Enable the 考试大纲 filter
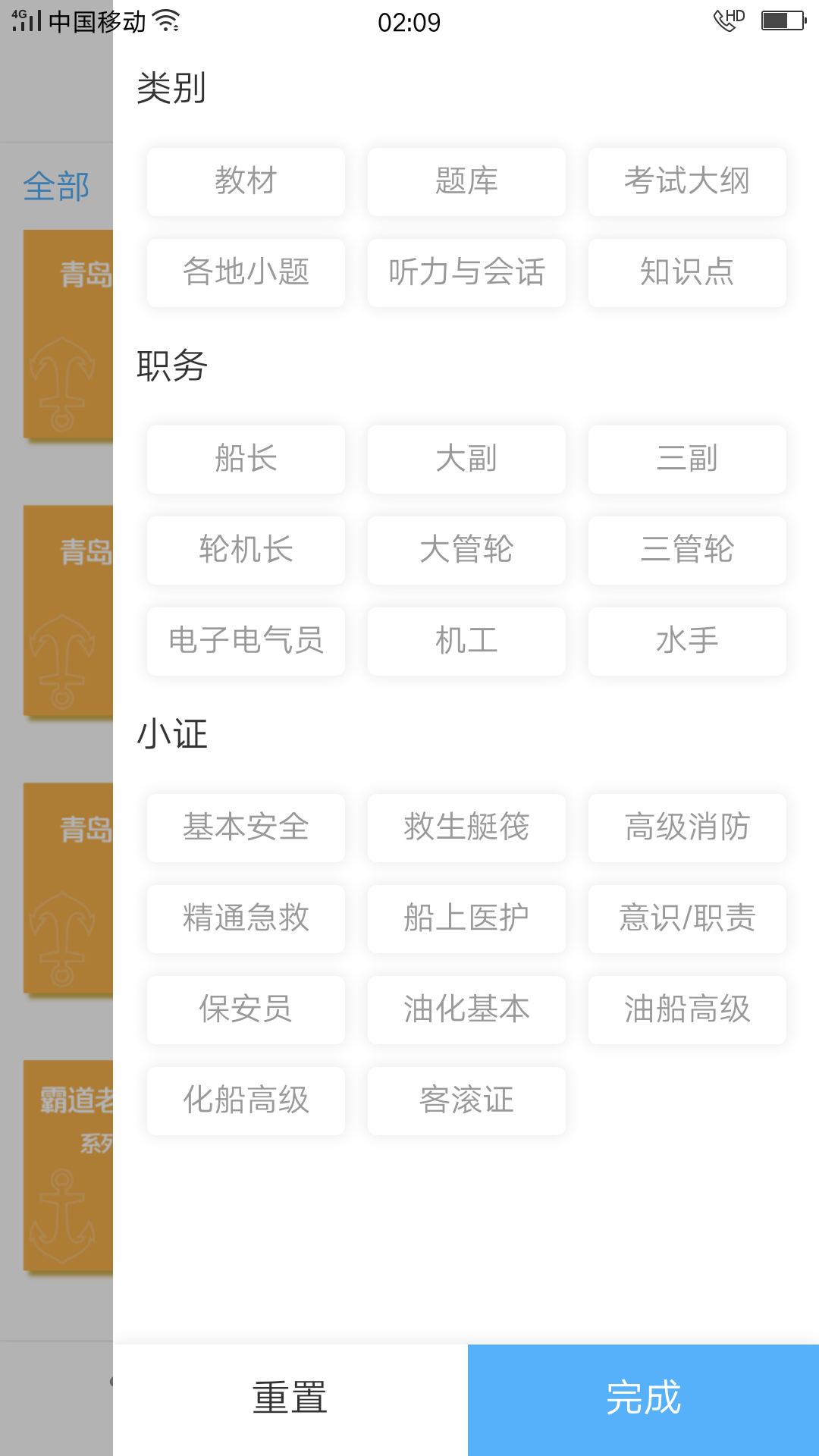The width and height of the screenshot is (819, 1456). [686, 182]
